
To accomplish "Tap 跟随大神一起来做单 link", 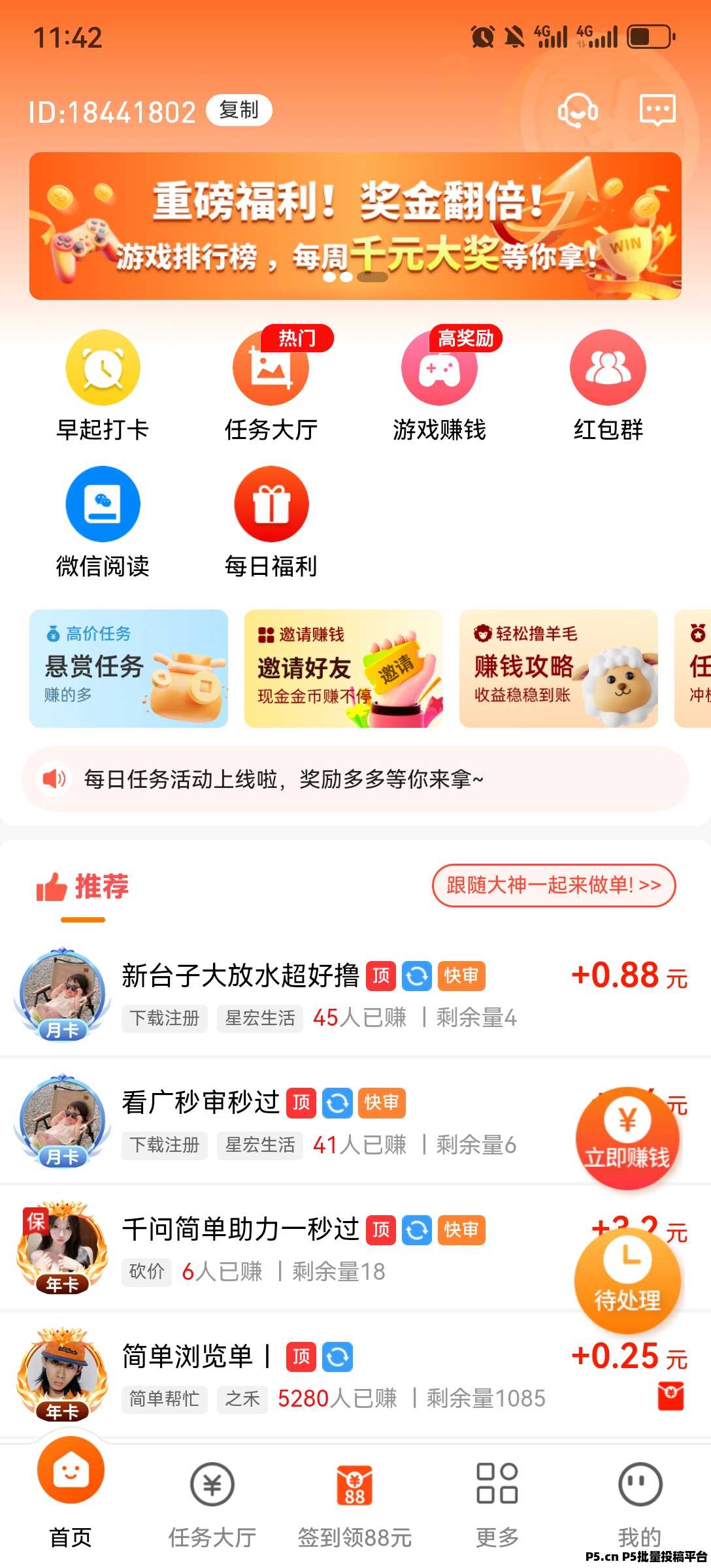I will pos(554,885).
